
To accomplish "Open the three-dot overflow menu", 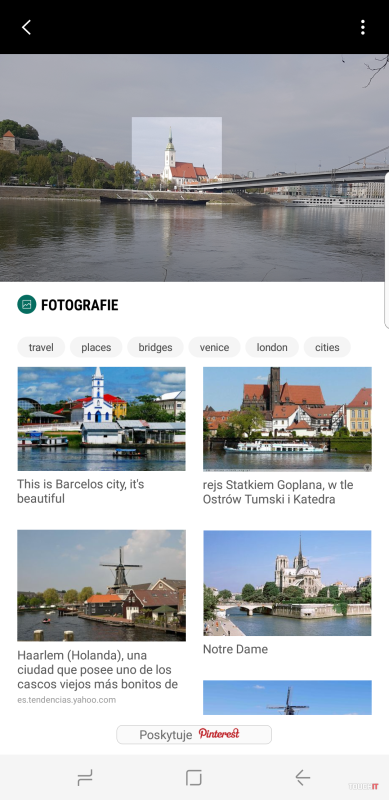I will (362, 27).
